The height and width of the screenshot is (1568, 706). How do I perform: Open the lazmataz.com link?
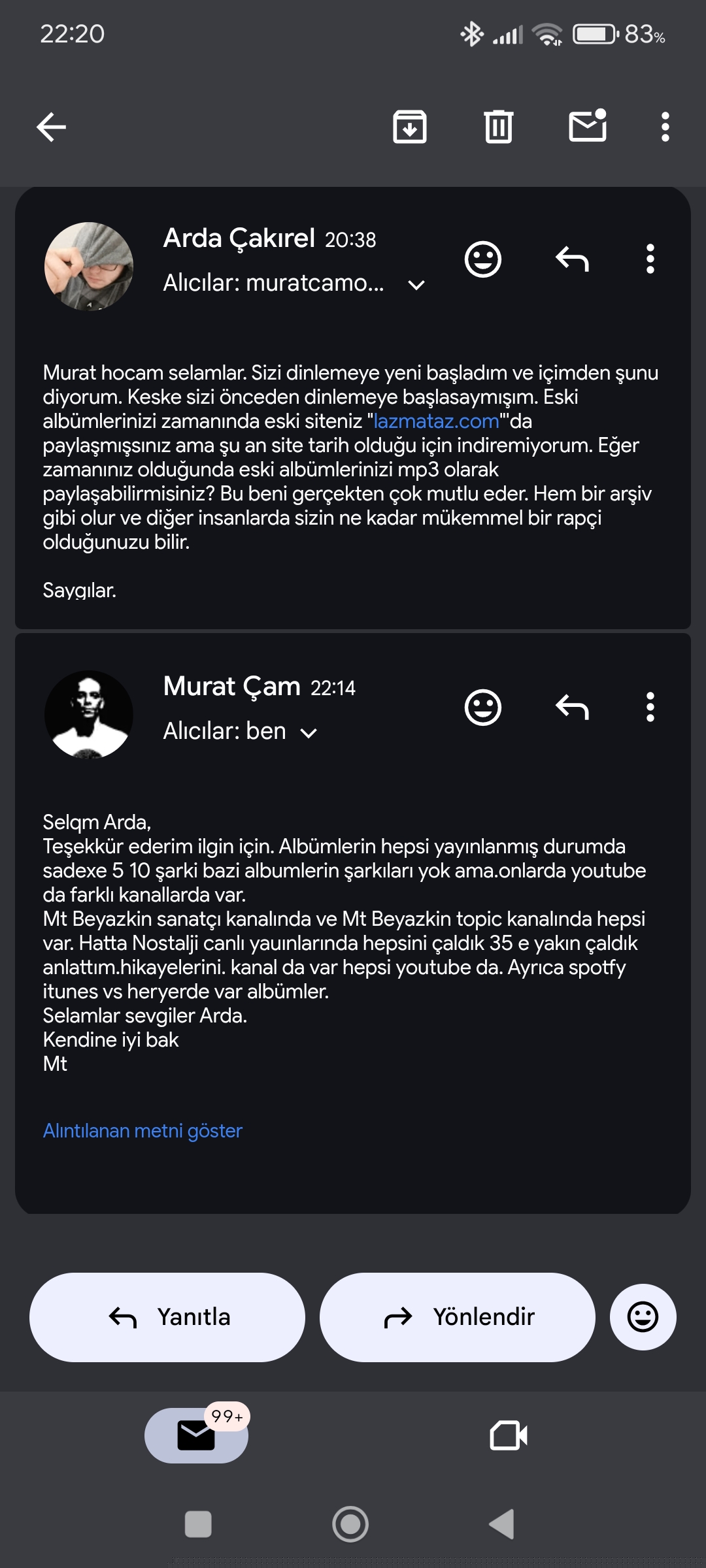(436, 421)
